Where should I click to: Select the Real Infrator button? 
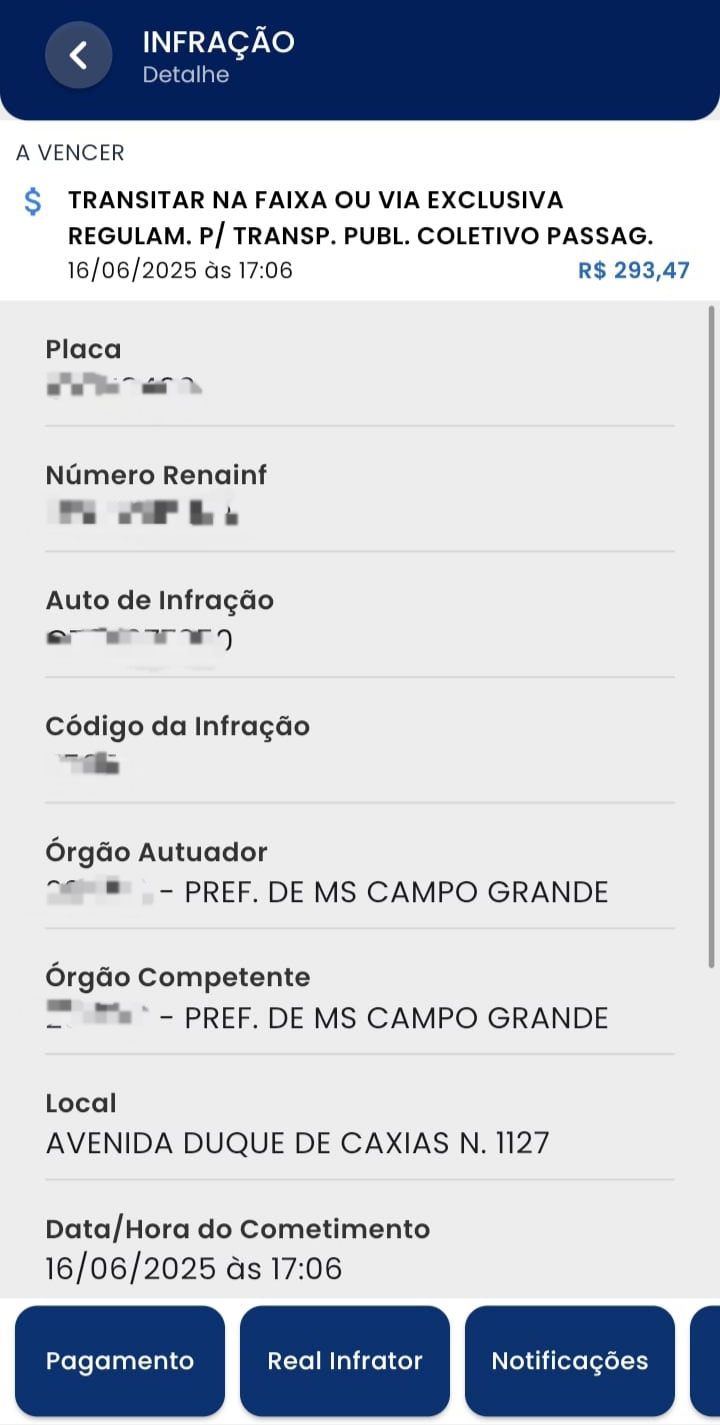pos(345,1360)
